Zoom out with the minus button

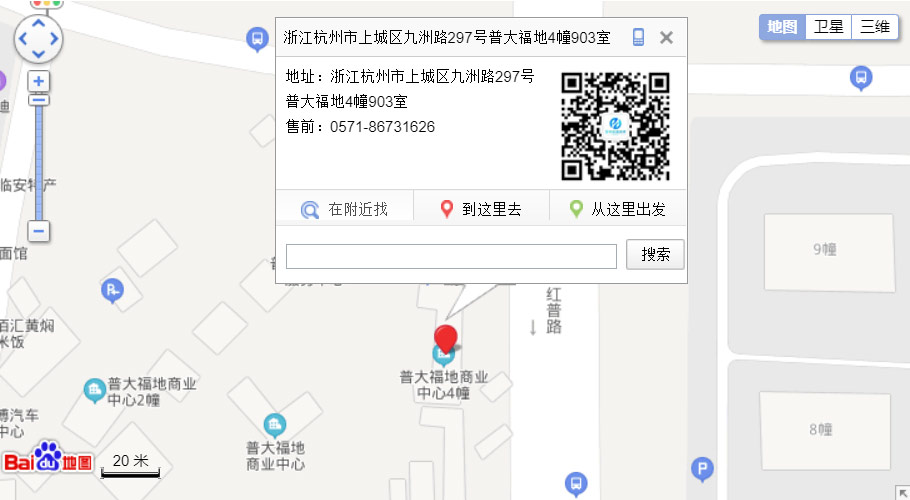38,231
